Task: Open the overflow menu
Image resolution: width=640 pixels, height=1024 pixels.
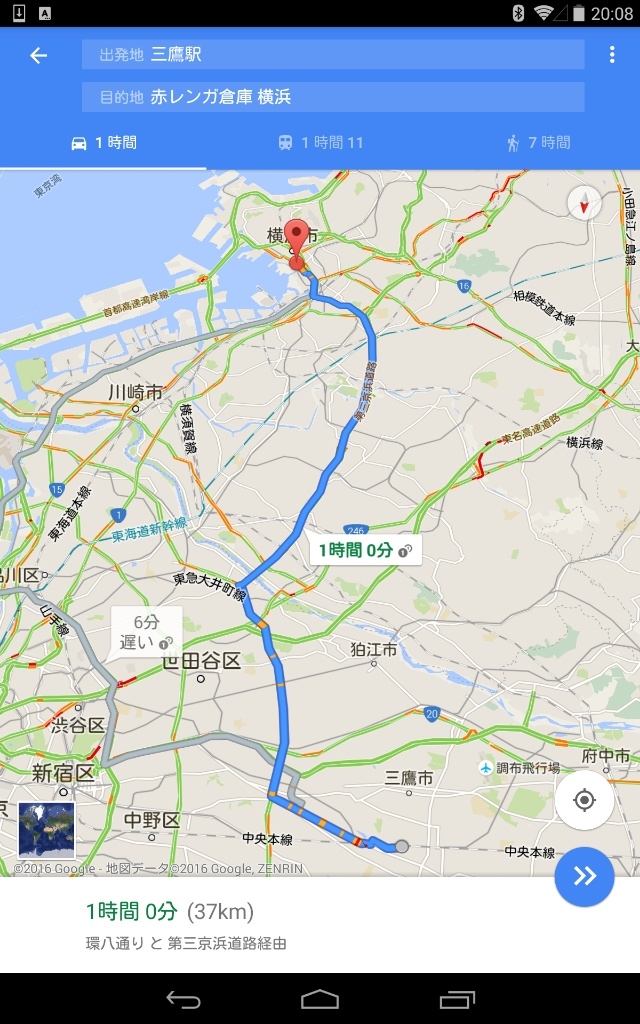Action: tap(612, 55)
